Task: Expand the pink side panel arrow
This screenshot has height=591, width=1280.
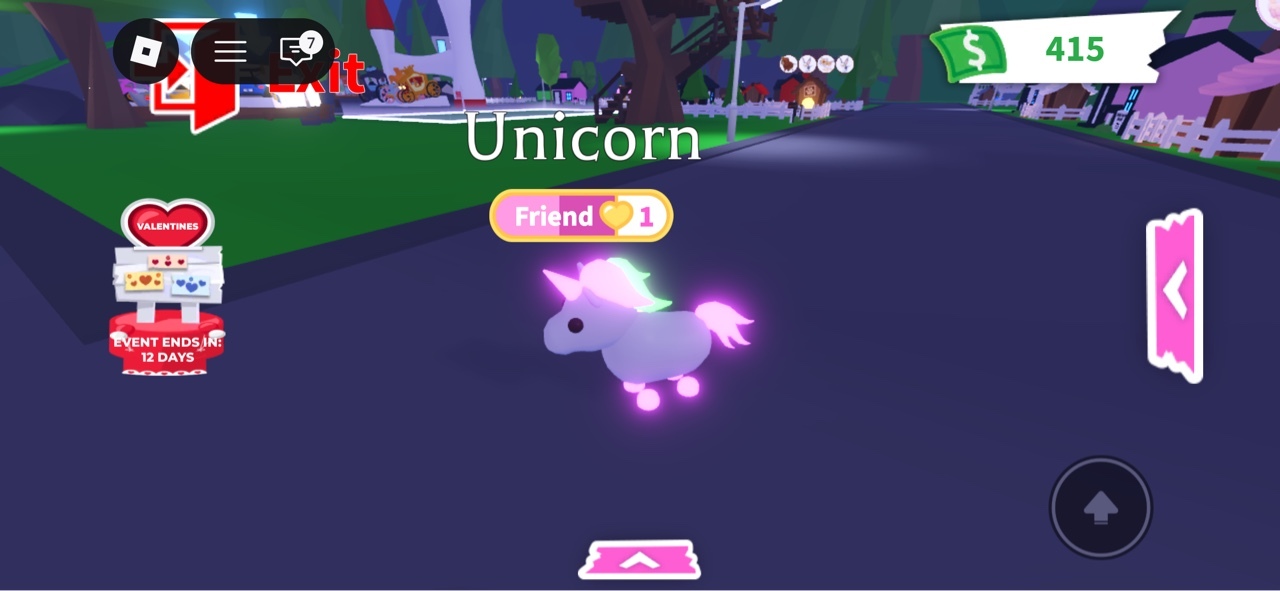Action: pyautogui.click(x=1175, y=294)
